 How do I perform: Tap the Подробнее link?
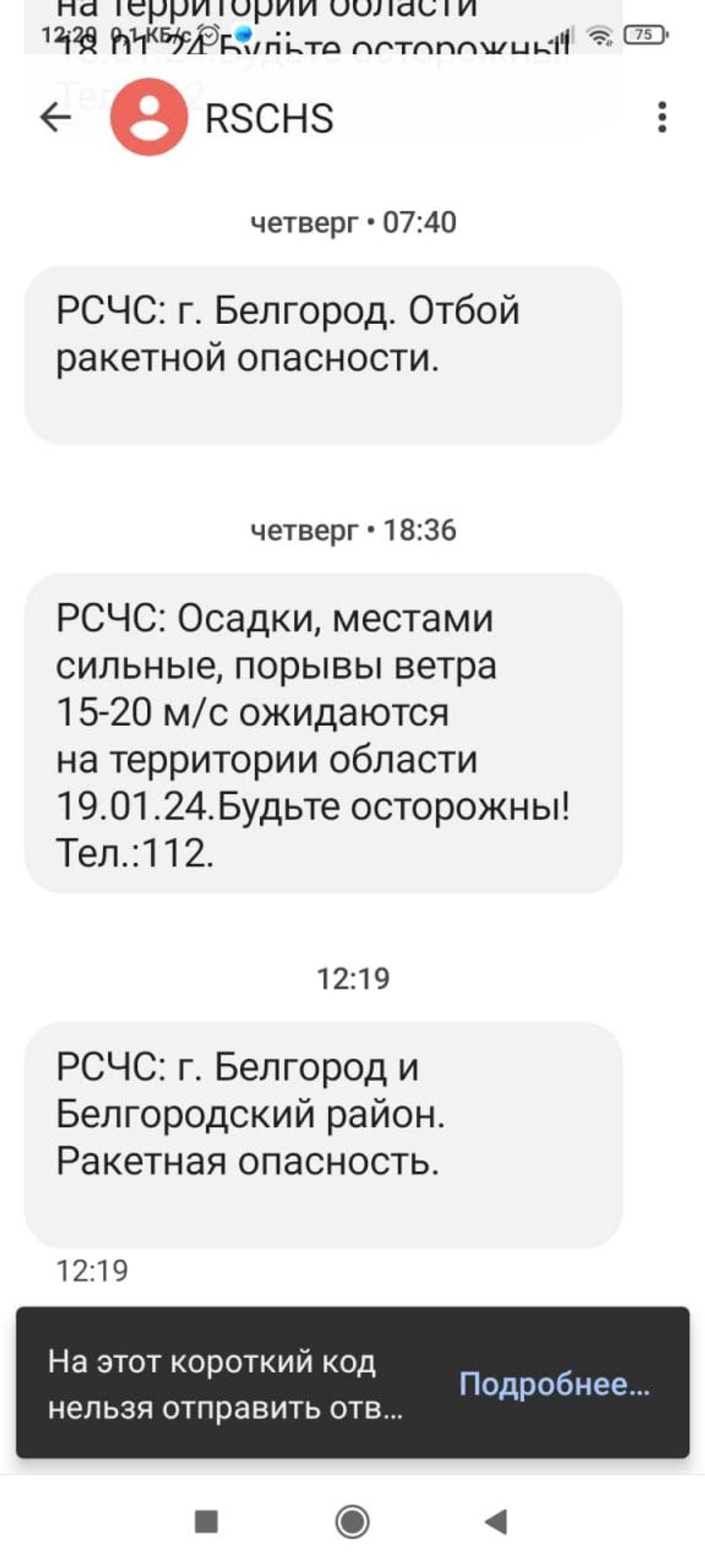point(554,1384)
